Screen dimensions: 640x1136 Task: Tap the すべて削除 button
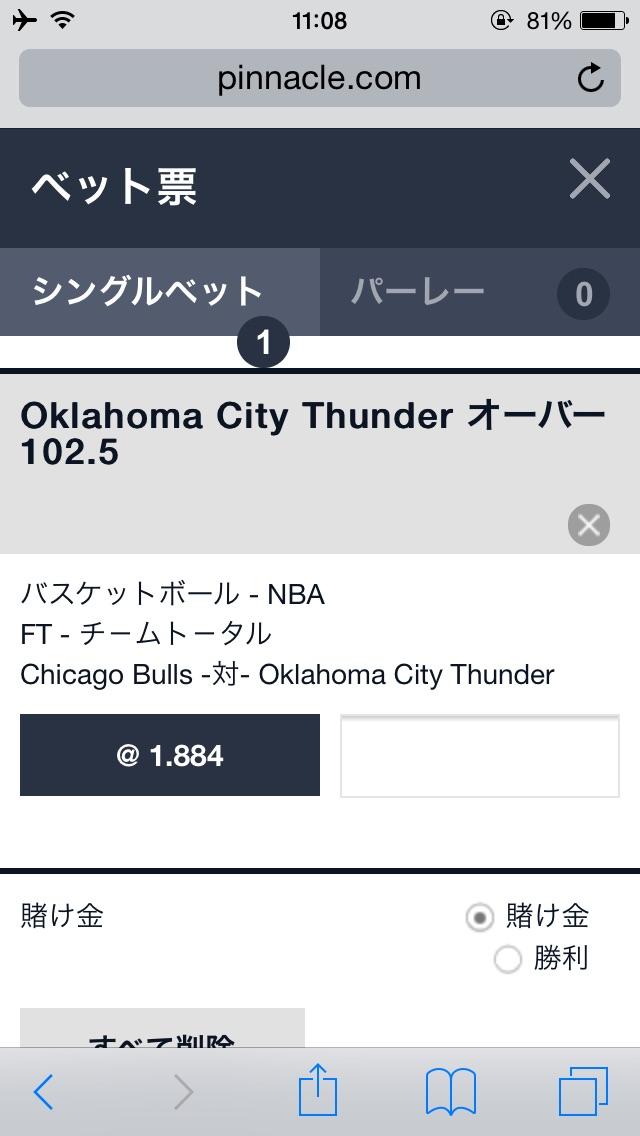pos(162,1027)
